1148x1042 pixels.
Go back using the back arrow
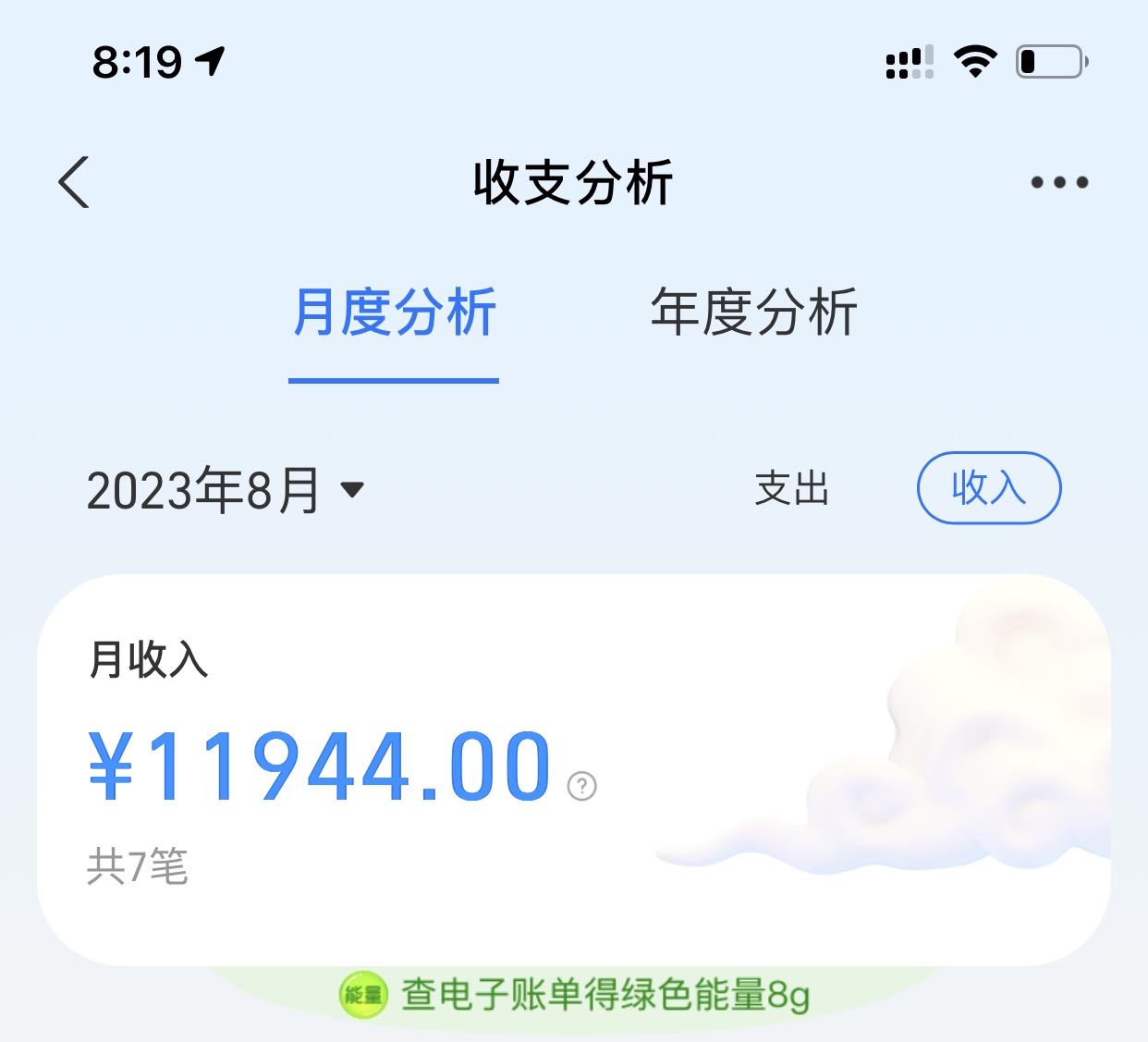coord(74,182)
